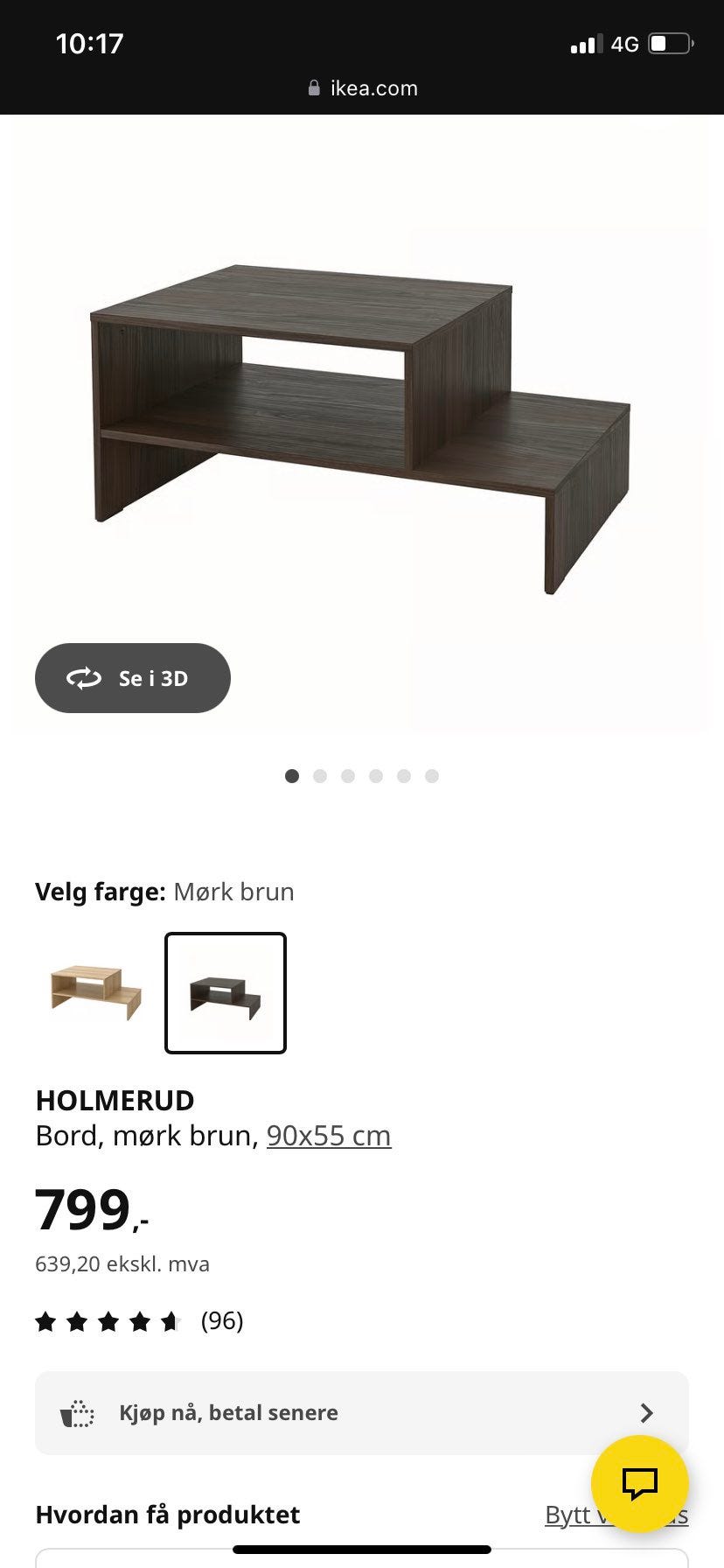Tap the 4G network indicator
The image size is (724, 1568).
pos(624,43)
